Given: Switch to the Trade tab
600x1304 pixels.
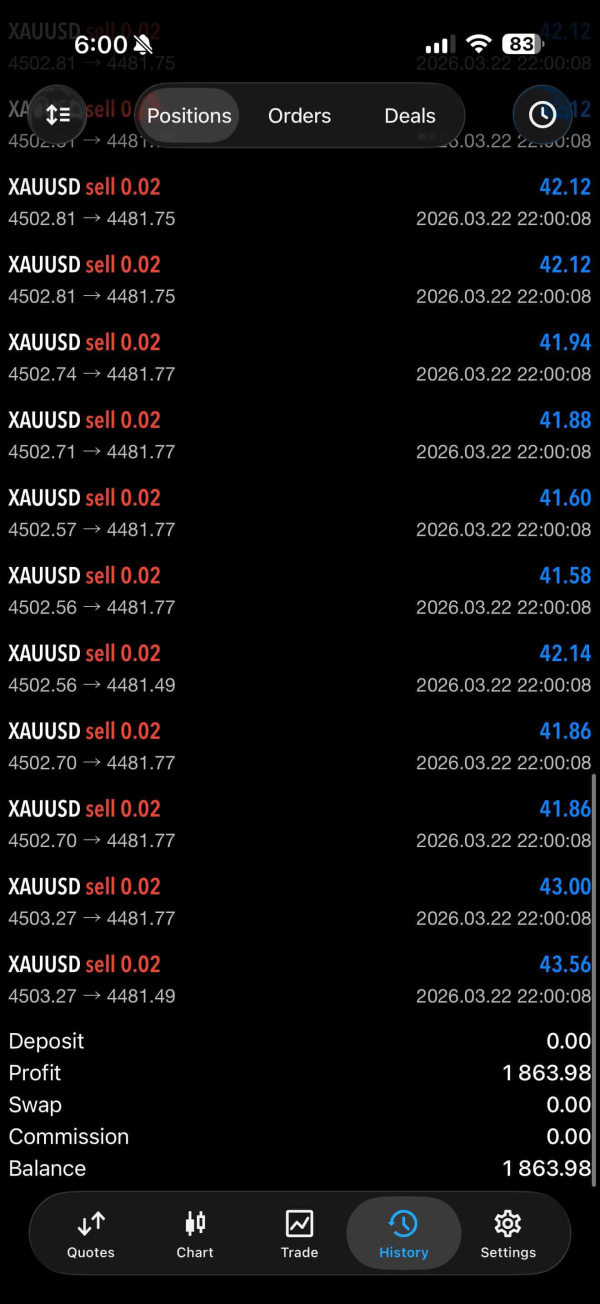Looking at the screenshot, I should tap(299, 1234).
